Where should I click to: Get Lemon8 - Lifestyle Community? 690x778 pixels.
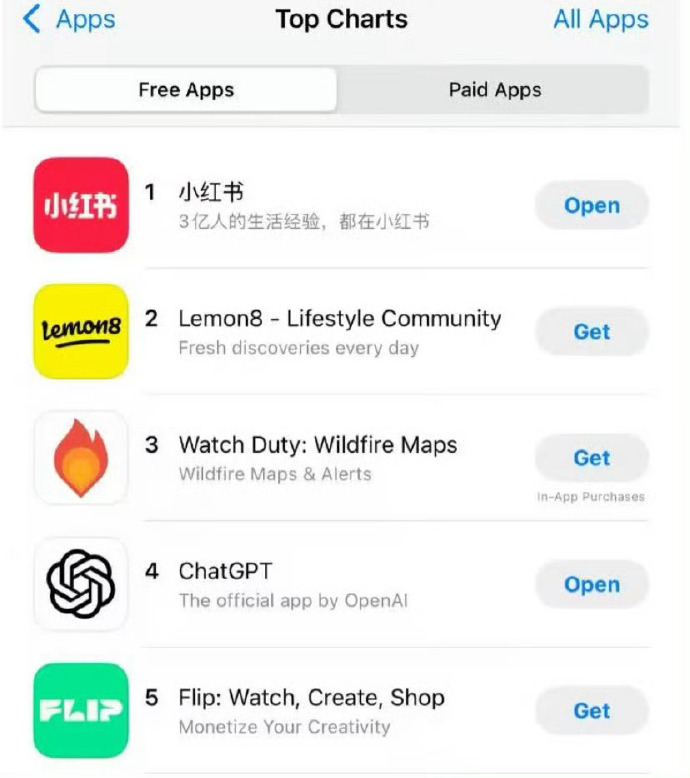[x=591, y=332]
